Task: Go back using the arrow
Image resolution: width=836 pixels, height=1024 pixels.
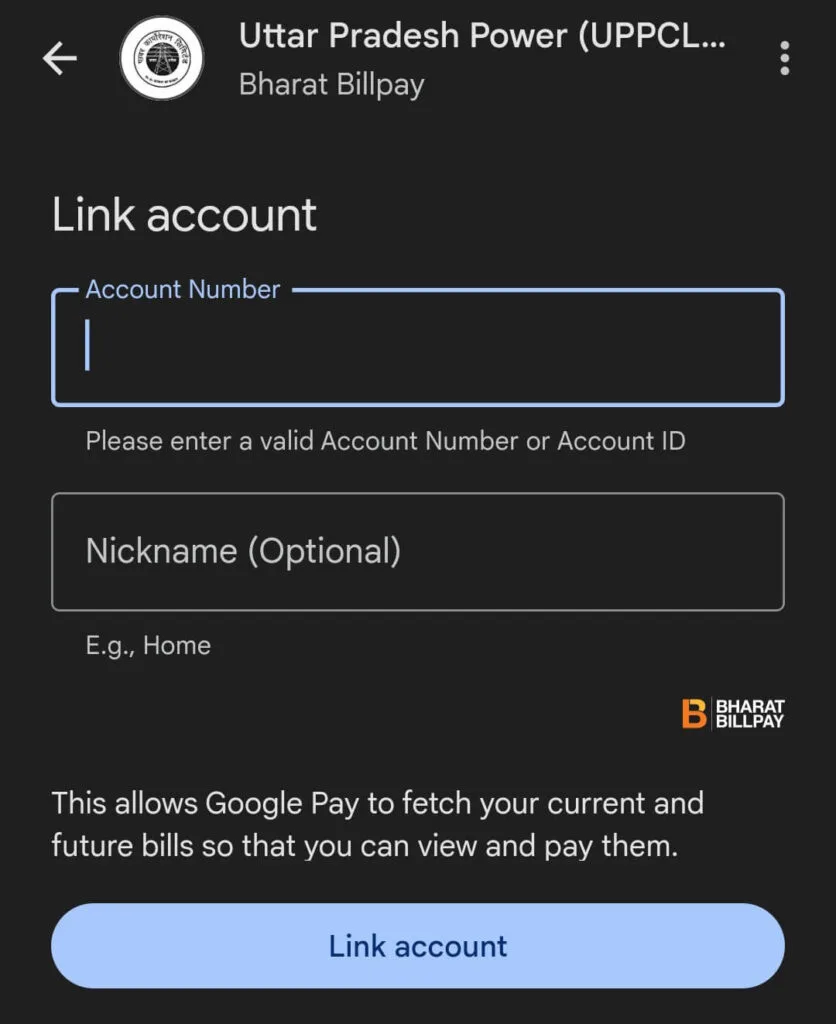Action: (60, 59)
